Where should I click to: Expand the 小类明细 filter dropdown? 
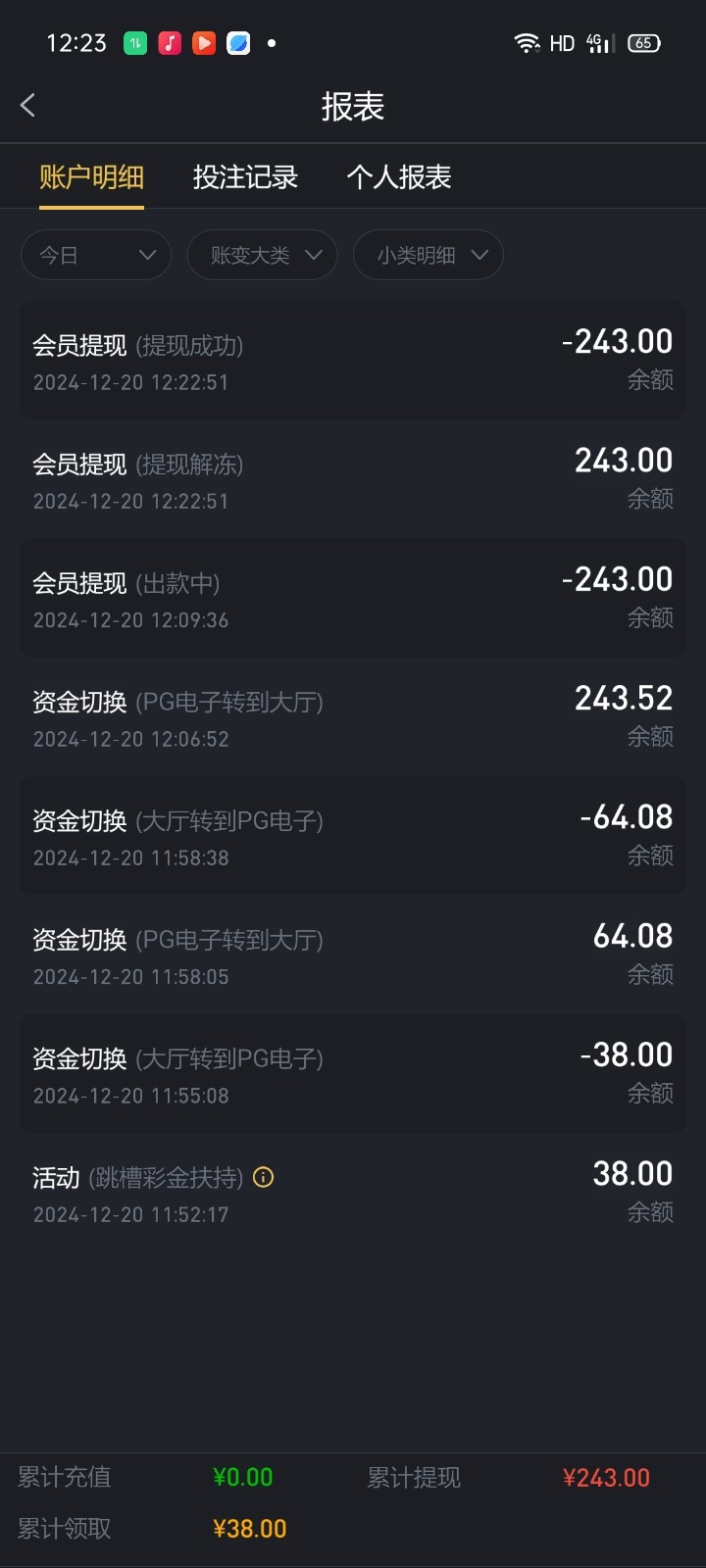[429, 256]
